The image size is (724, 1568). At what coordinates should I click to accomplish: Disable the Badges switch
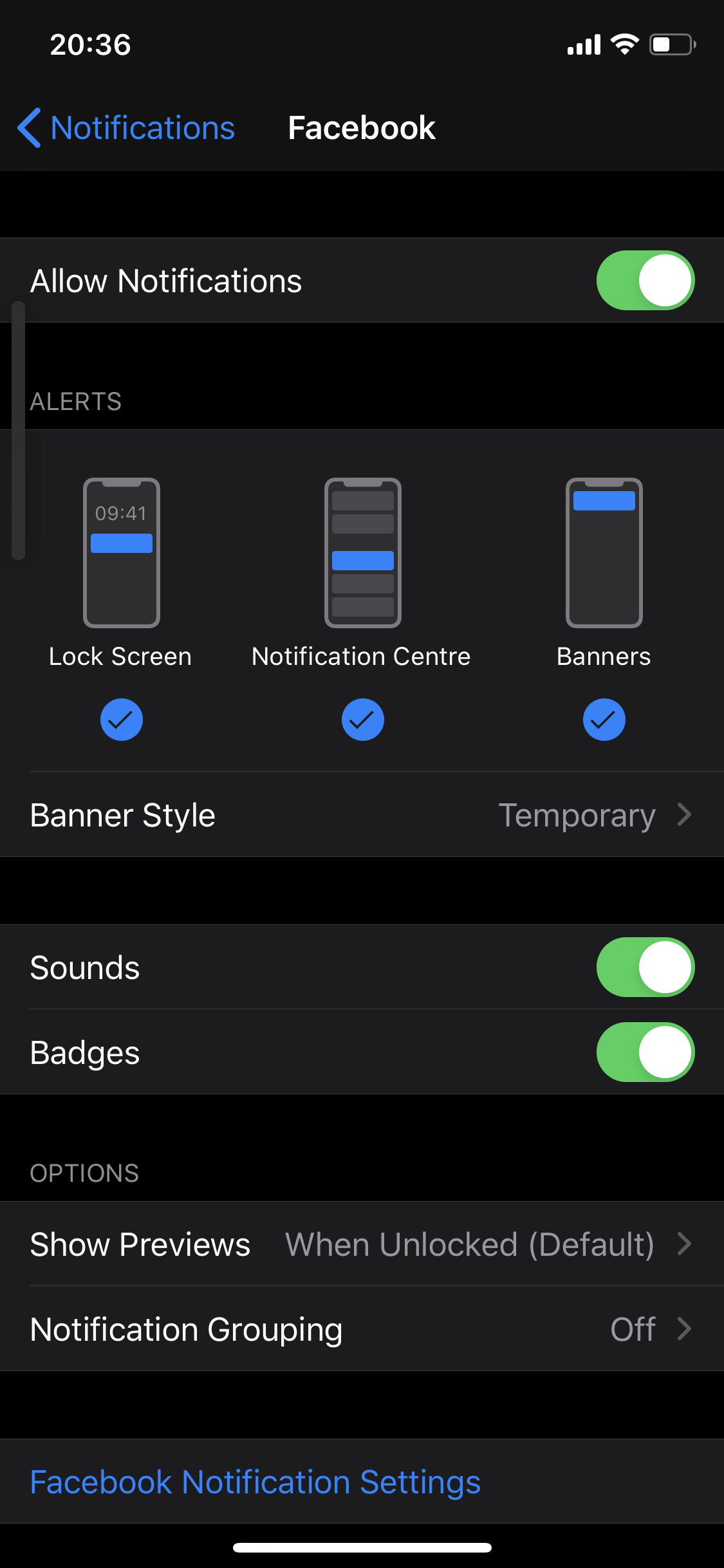tap(645, 1052)
